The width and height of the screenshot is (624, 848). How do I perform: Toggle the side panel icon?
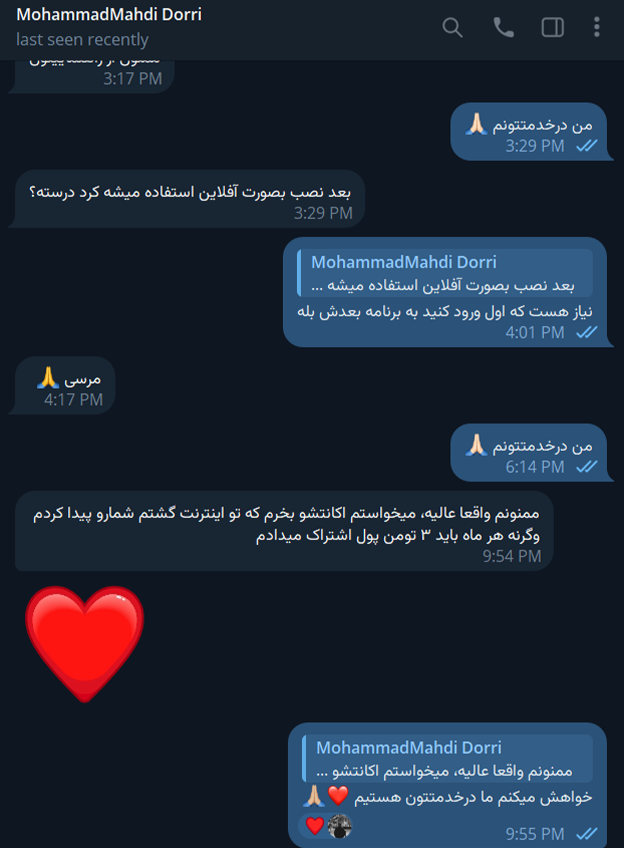click(x=552, y=28)
